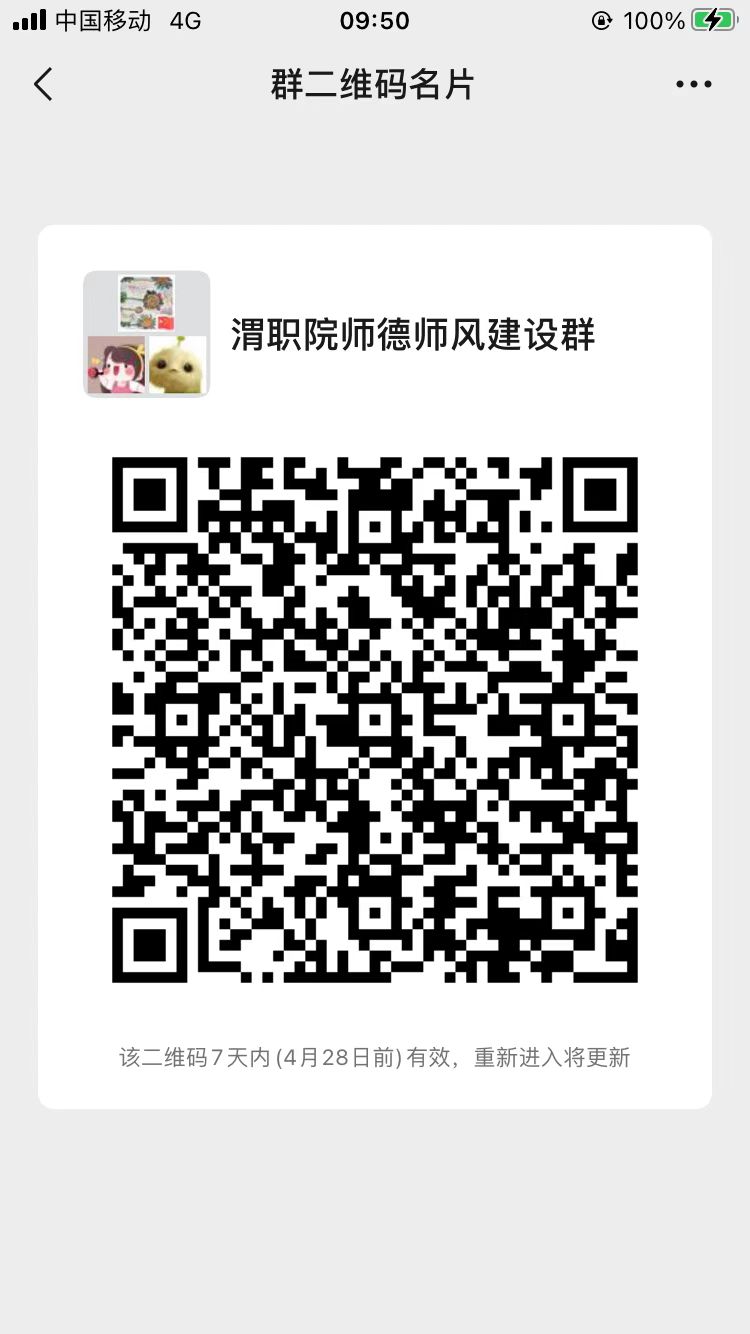Go back using the top-left arrow
Image resolution: width=750 pixels, height=1334 pixels.
[x=43, y=85]
